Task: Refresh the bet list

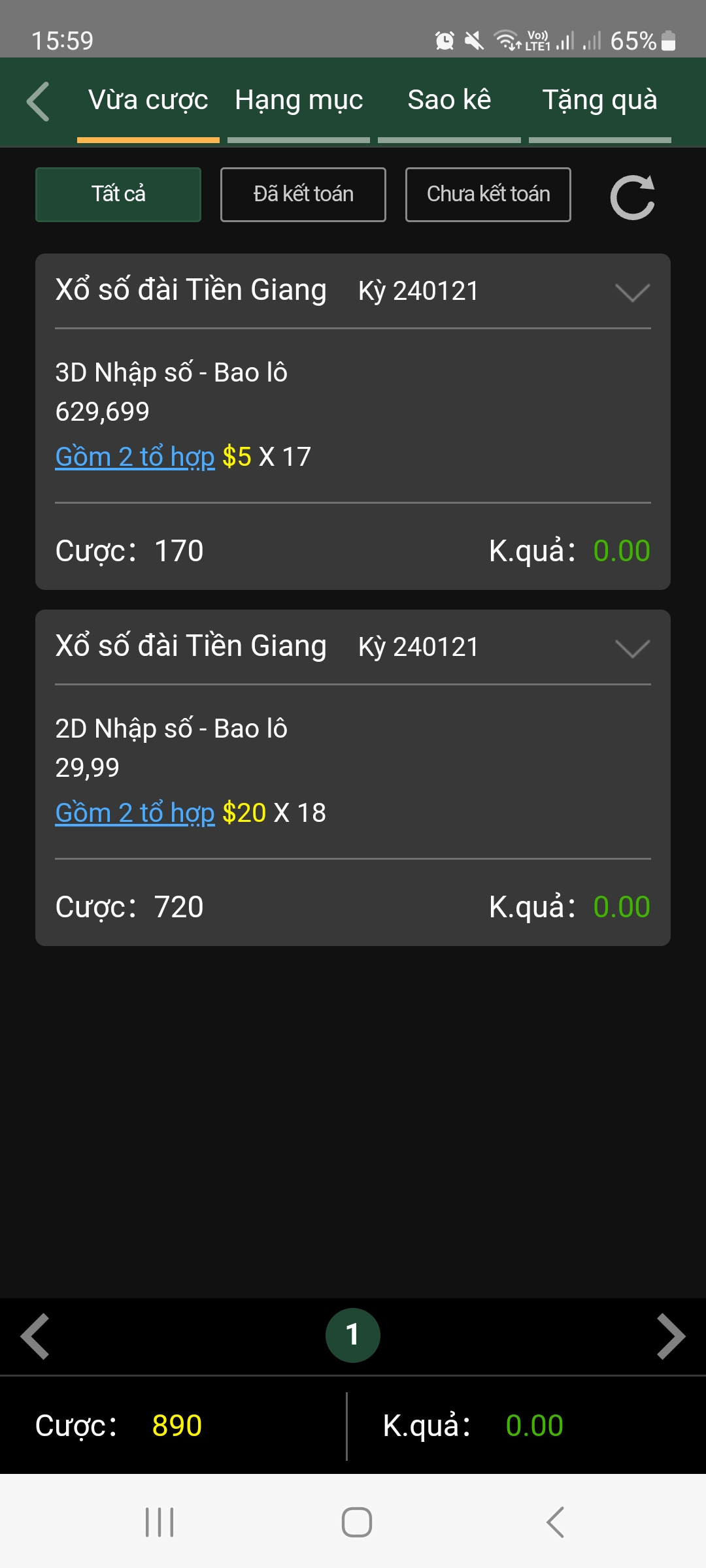Action: [x=632, y=197]
